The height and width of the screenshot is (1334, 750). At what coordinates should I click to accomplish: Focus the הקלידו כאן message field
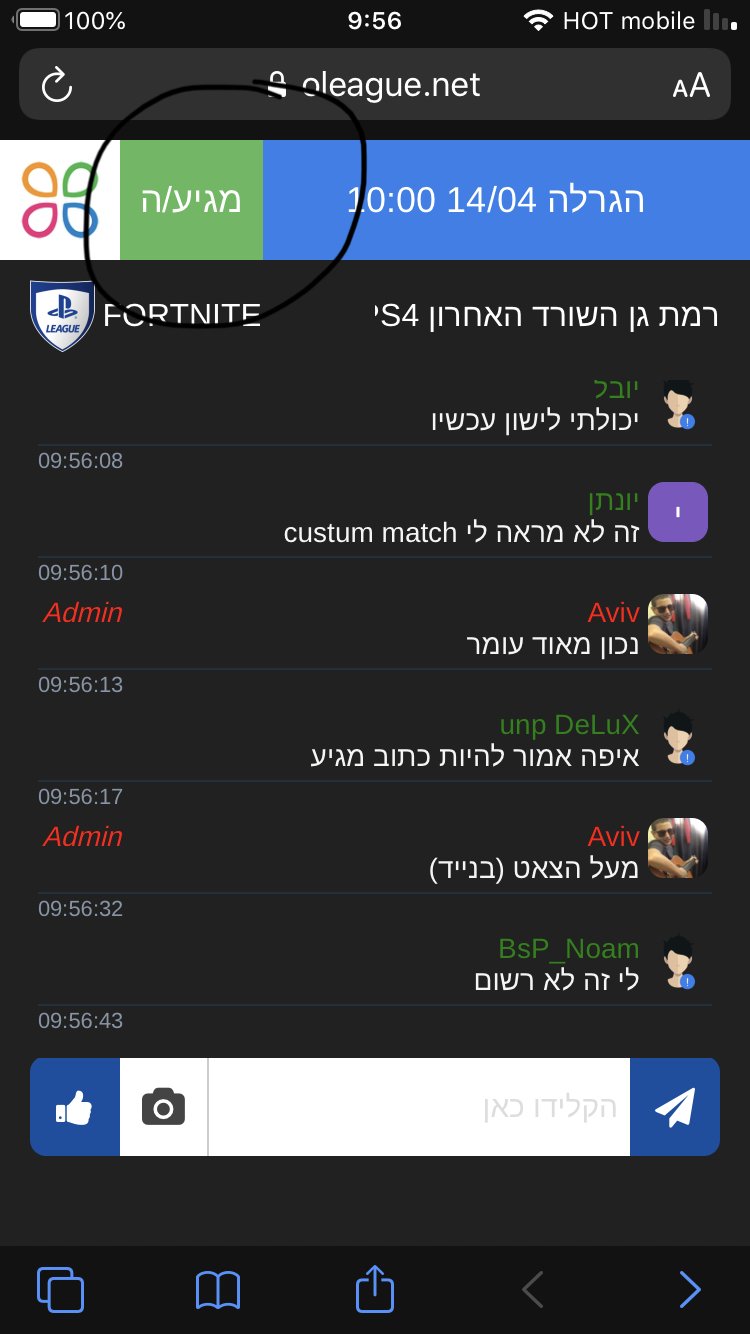[419, 1107]
